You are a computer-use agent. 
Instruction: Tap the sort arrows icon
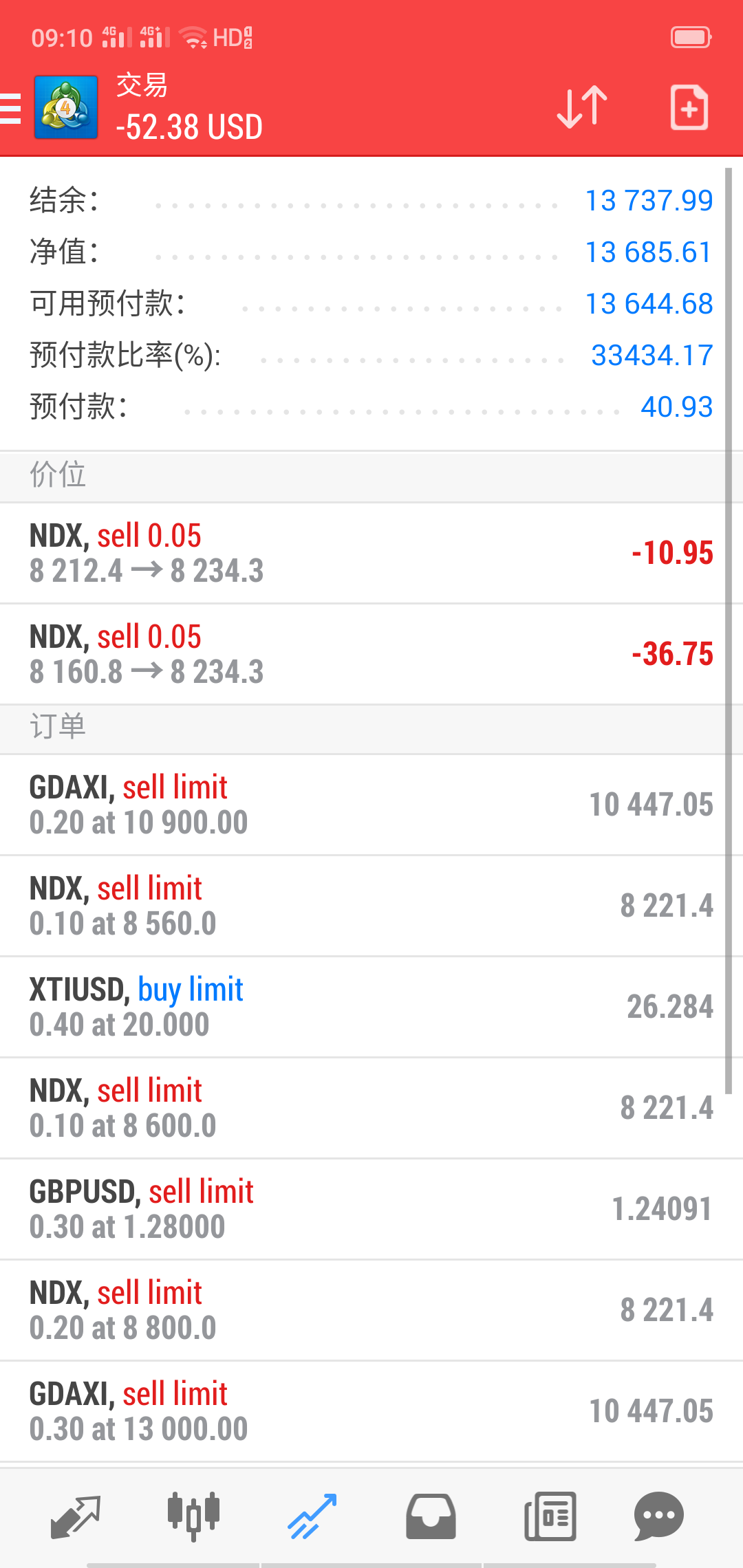click(582, 107)
